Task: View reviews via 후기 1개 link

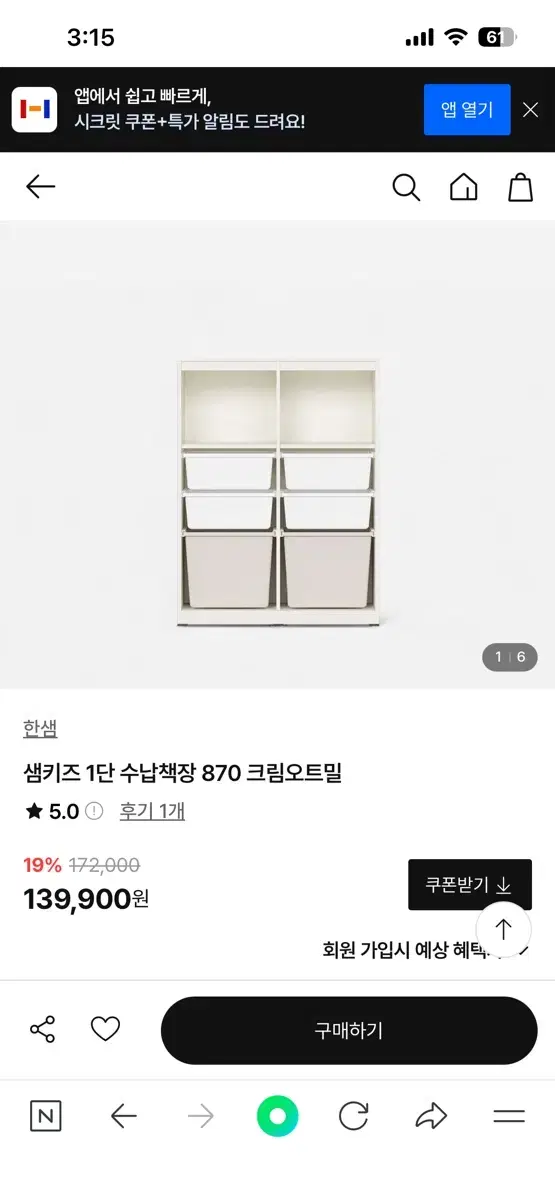Action: (152, 811)
